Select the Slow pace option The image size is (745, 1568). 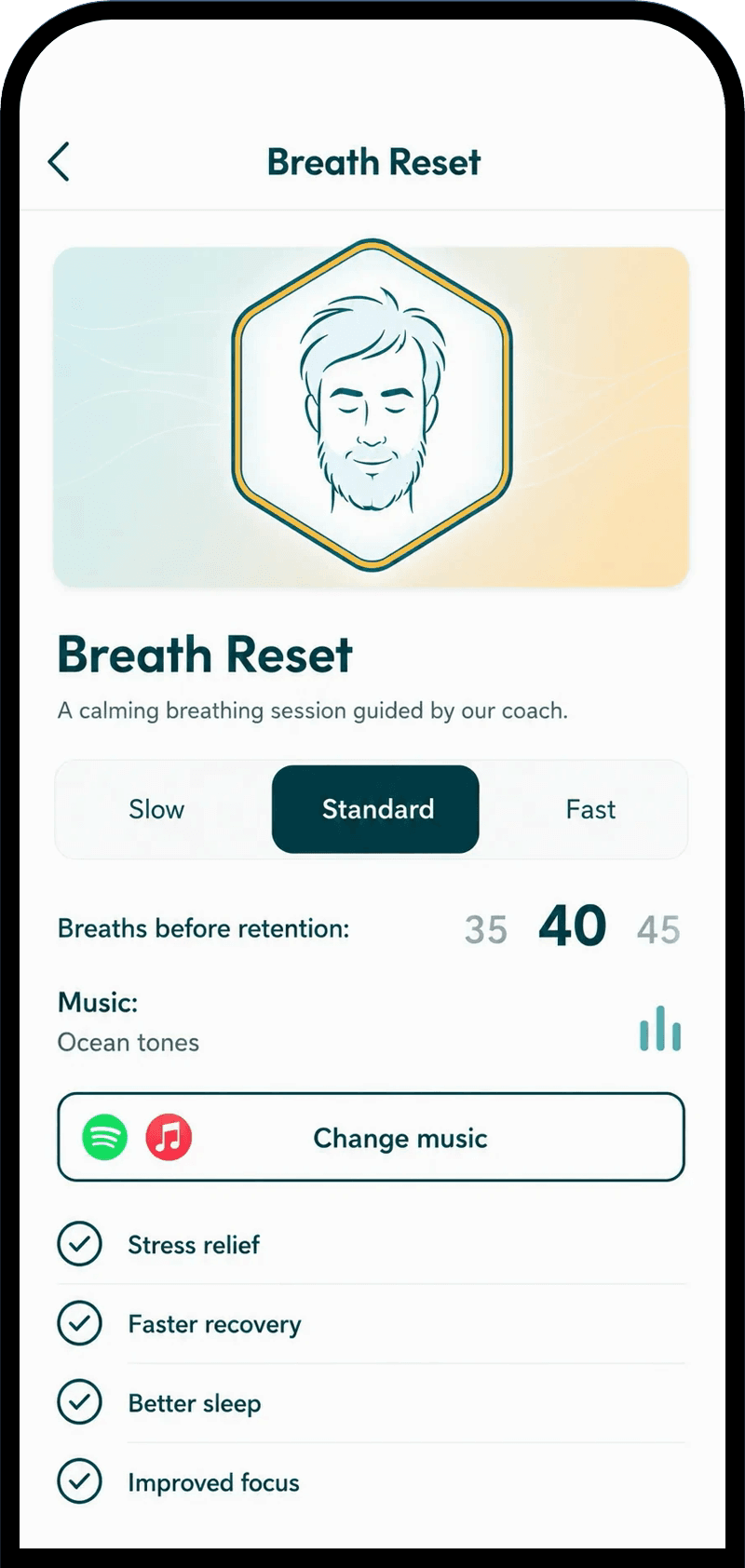click(156, 809)
